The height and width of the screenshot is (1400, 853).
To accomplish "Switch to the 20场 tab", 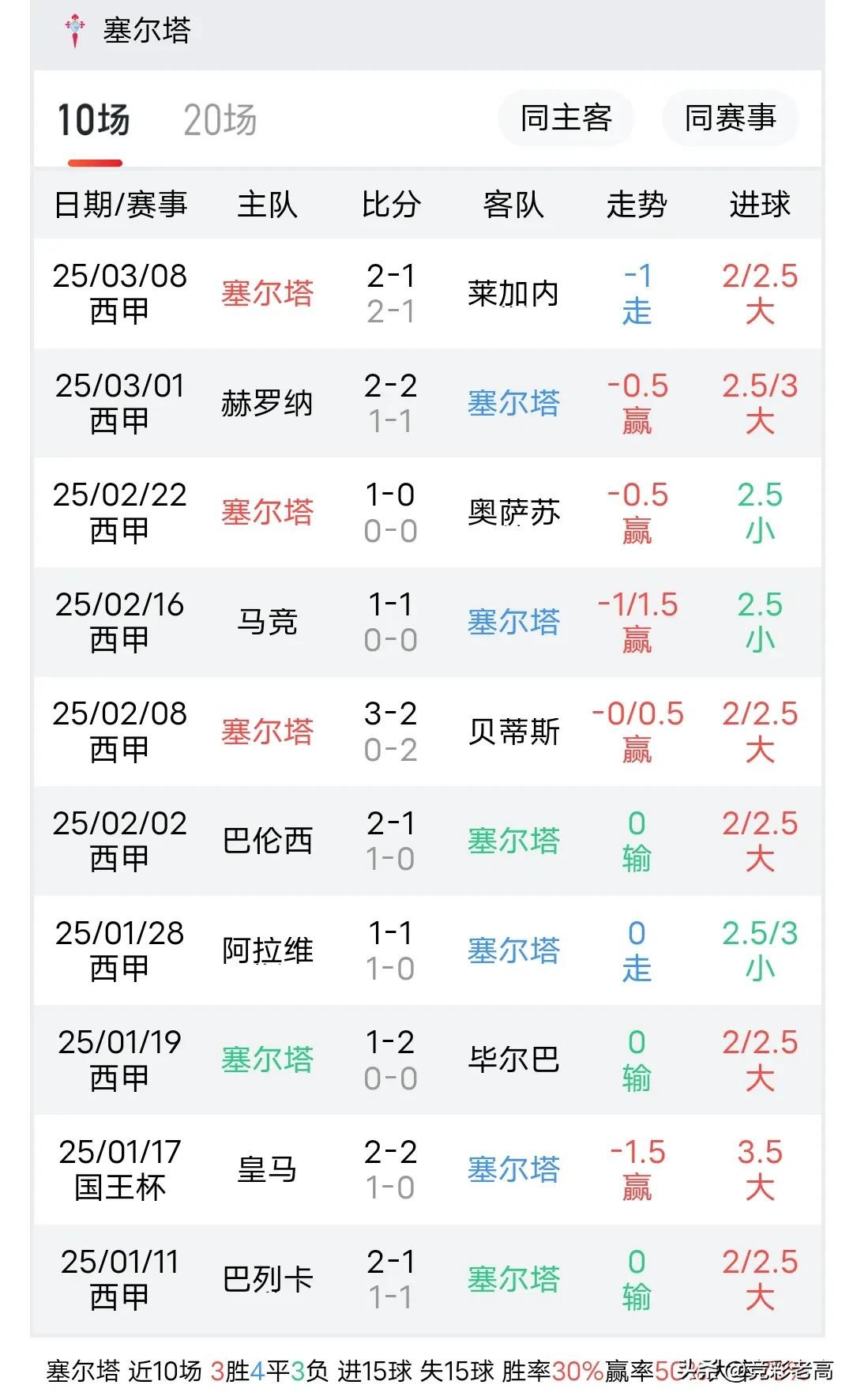I will pyautogui.click(x=220, y=121).
